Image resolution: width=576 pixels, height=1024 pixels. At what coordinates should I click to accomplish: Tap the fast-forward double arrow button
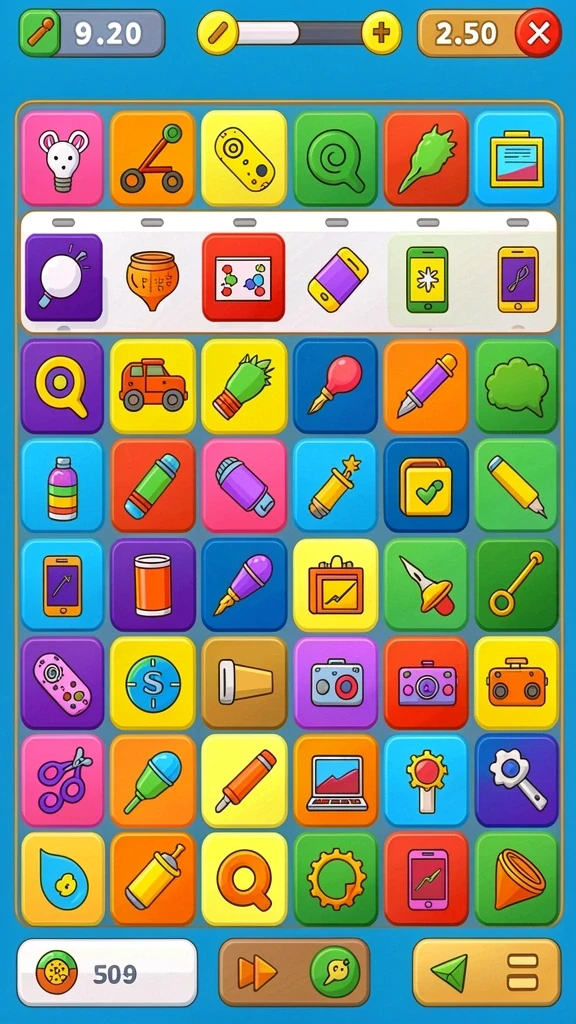tap(257, 973)
